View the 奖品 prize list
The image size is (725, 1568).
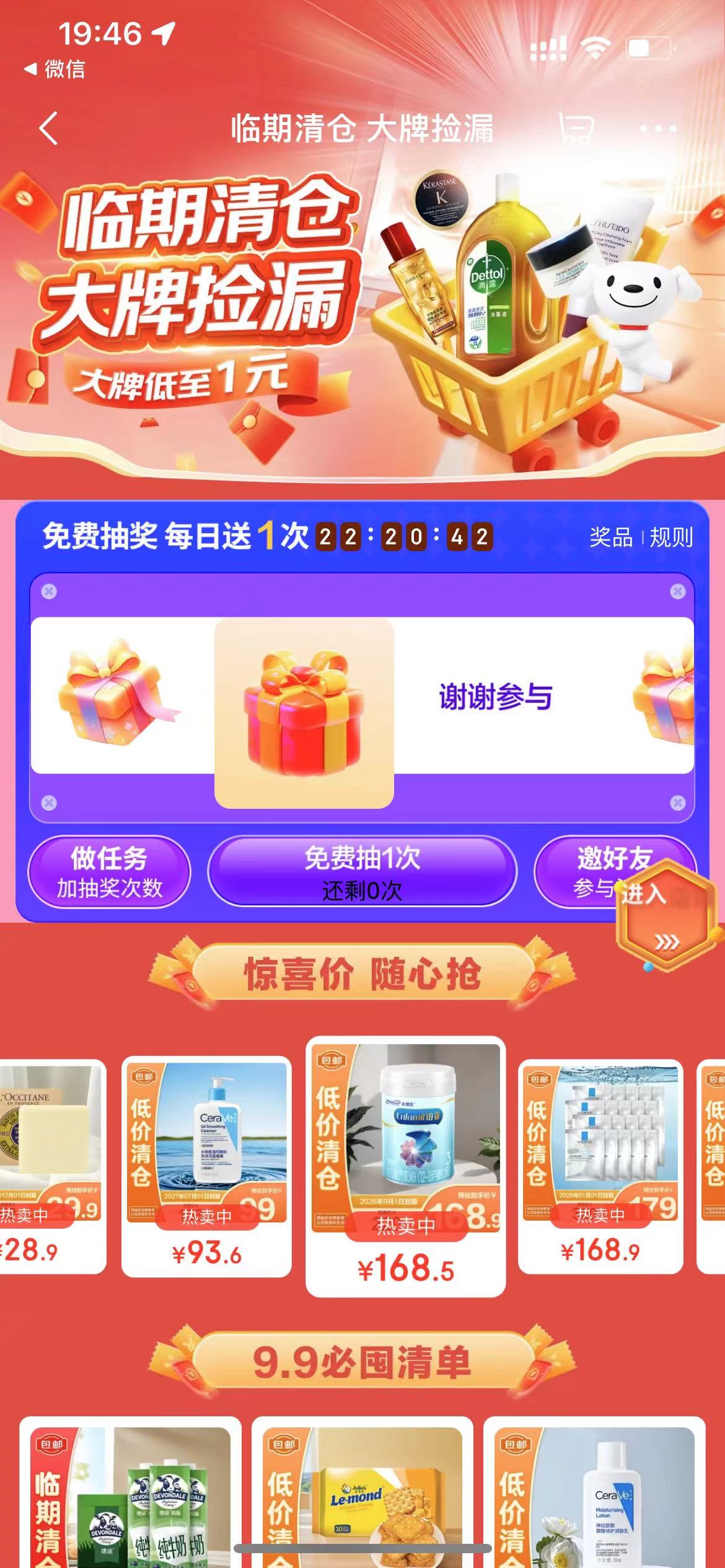610,537
